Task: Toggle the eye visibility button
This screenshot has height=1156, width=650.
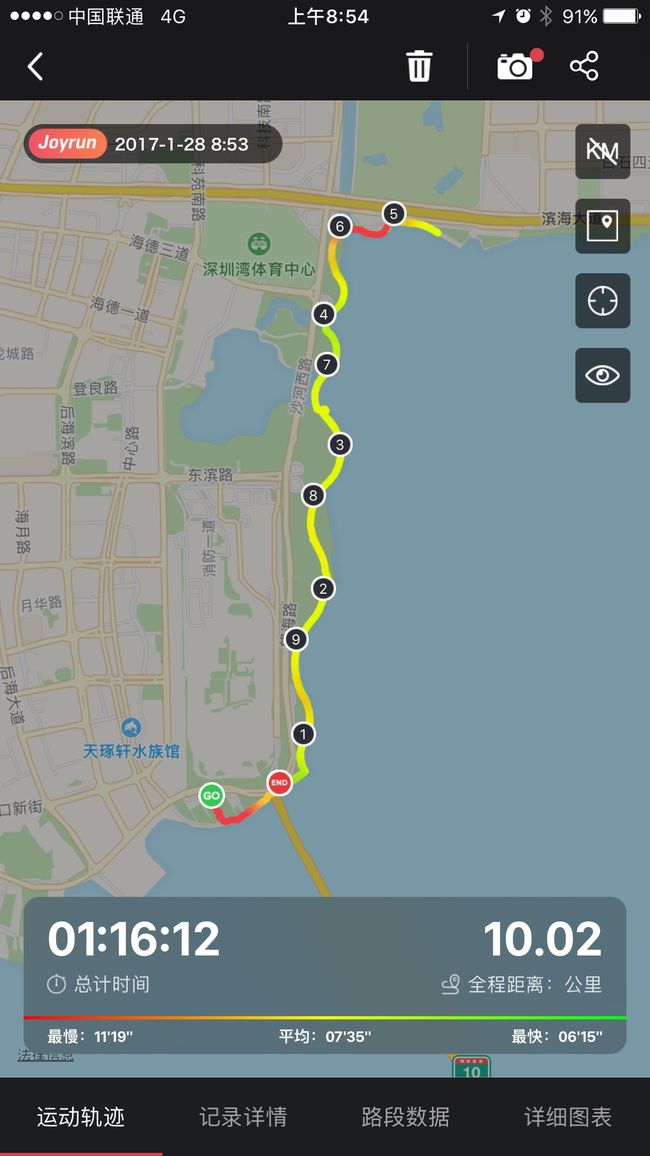Action: pos(603,375)
